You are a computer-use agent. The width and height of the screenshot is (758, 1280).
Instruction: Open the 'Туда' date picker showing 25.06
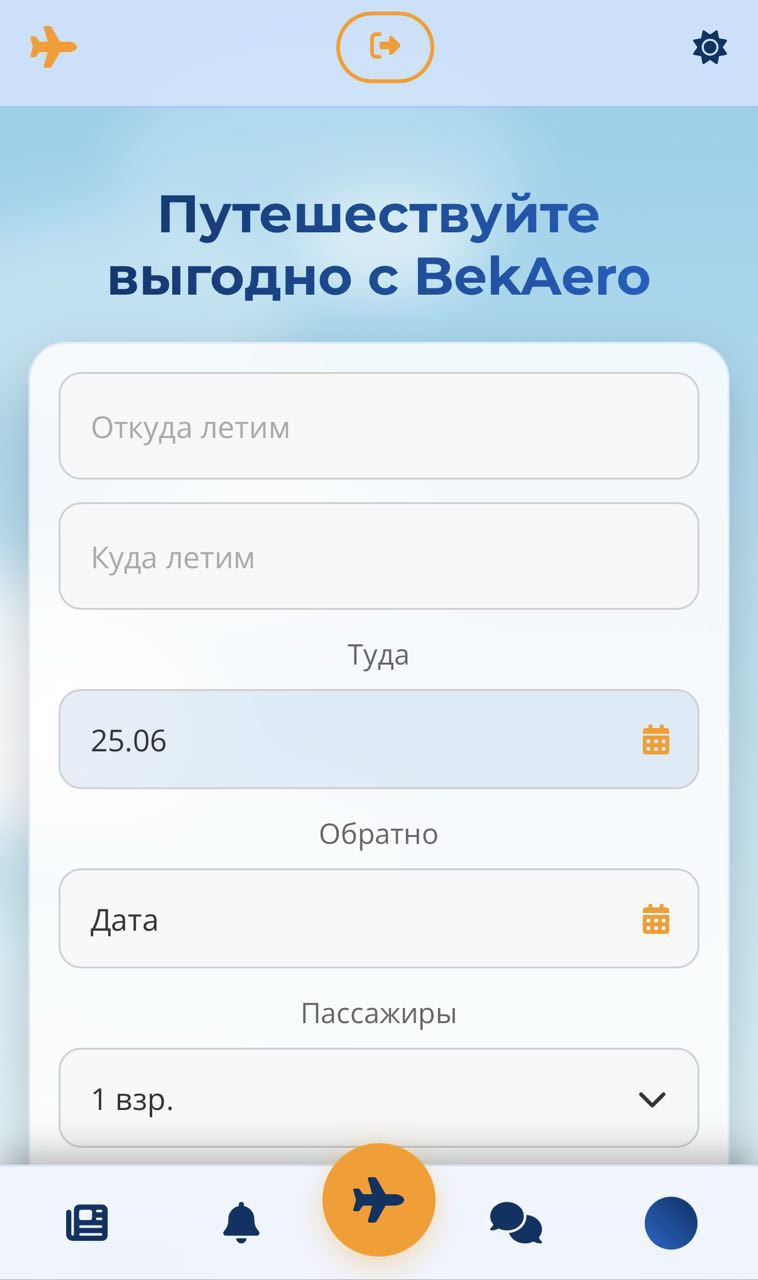(x=379, y=739)
